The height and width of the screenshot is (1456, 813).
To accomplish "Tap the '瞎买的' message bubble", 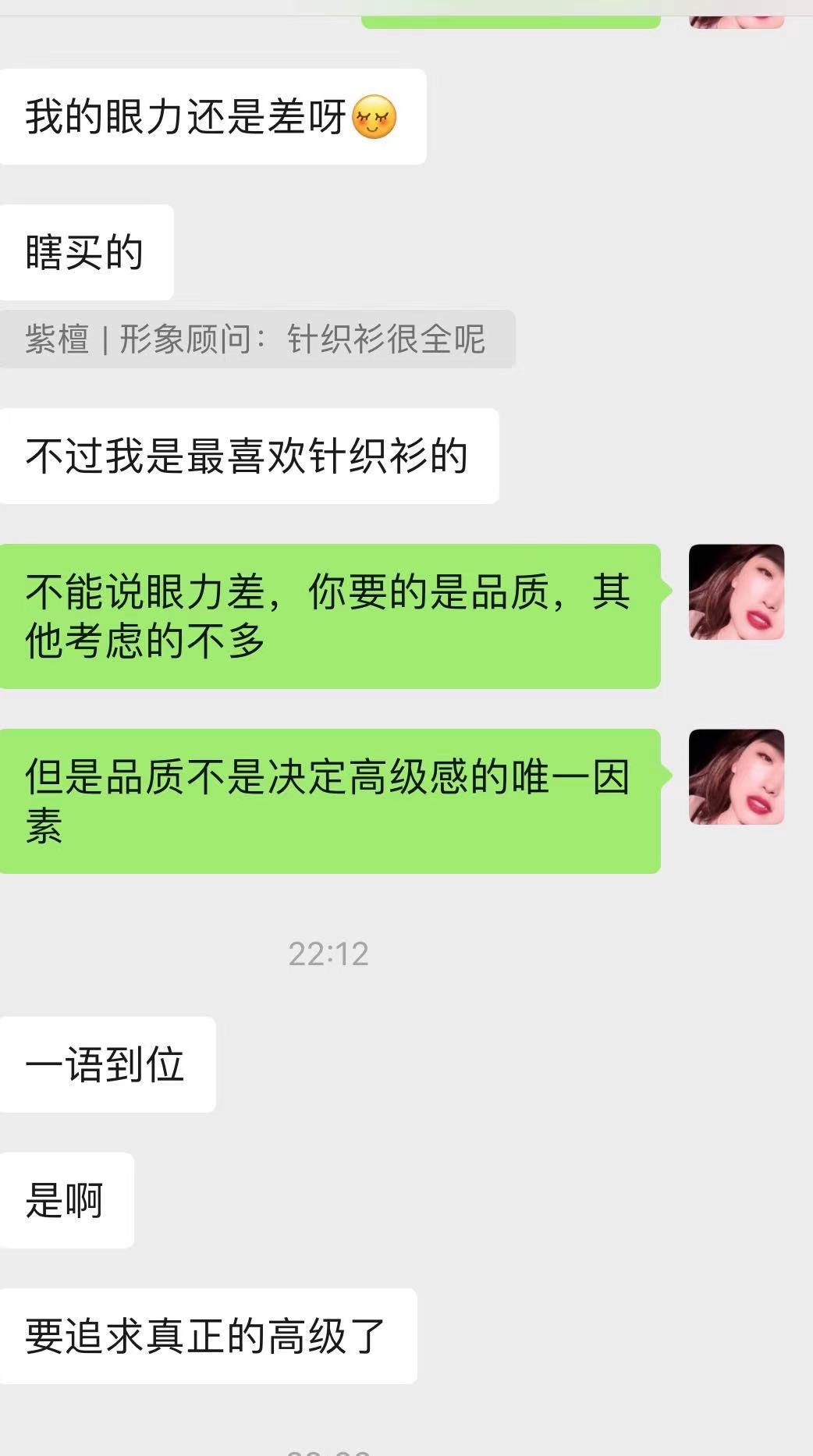I will (x=86, y=251).
